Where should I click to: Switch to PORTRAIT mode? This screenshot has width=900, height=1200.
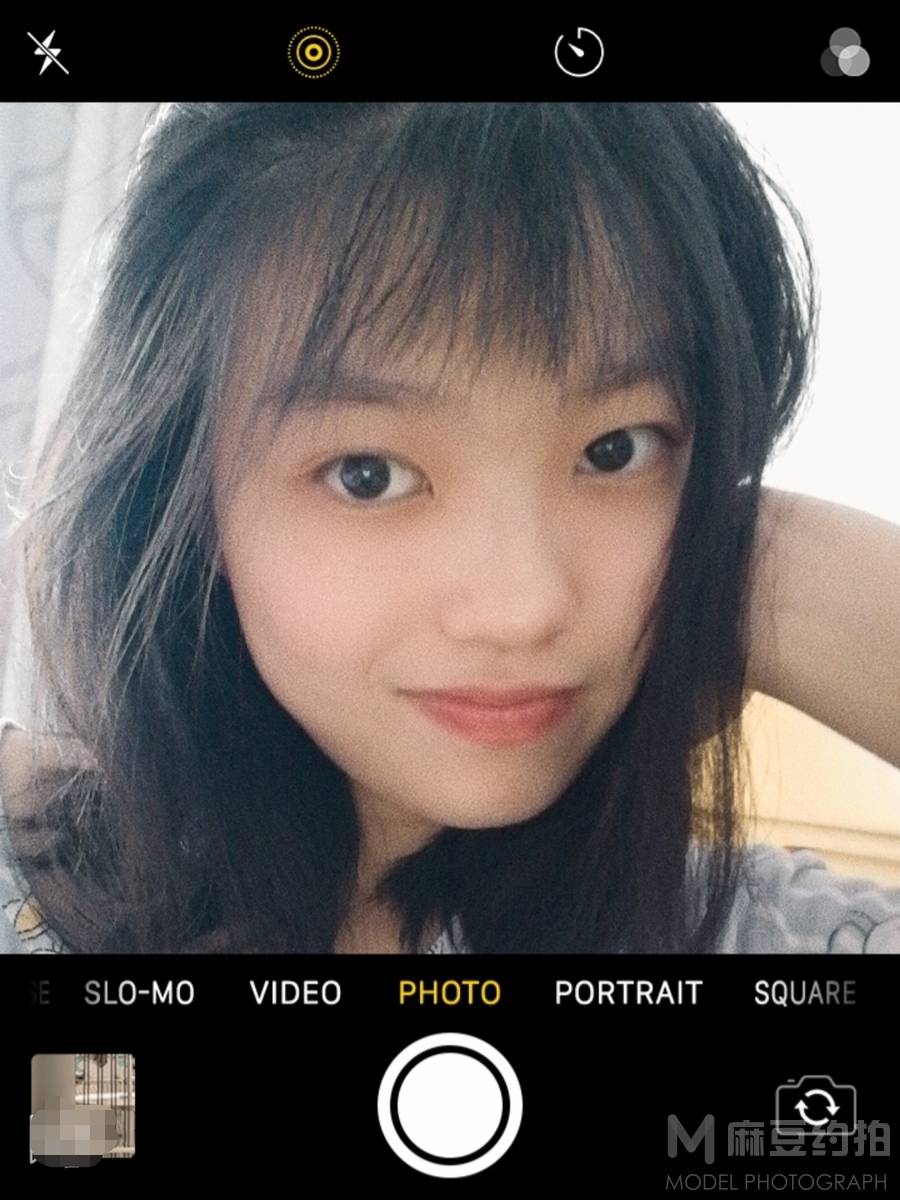[628, 993]
